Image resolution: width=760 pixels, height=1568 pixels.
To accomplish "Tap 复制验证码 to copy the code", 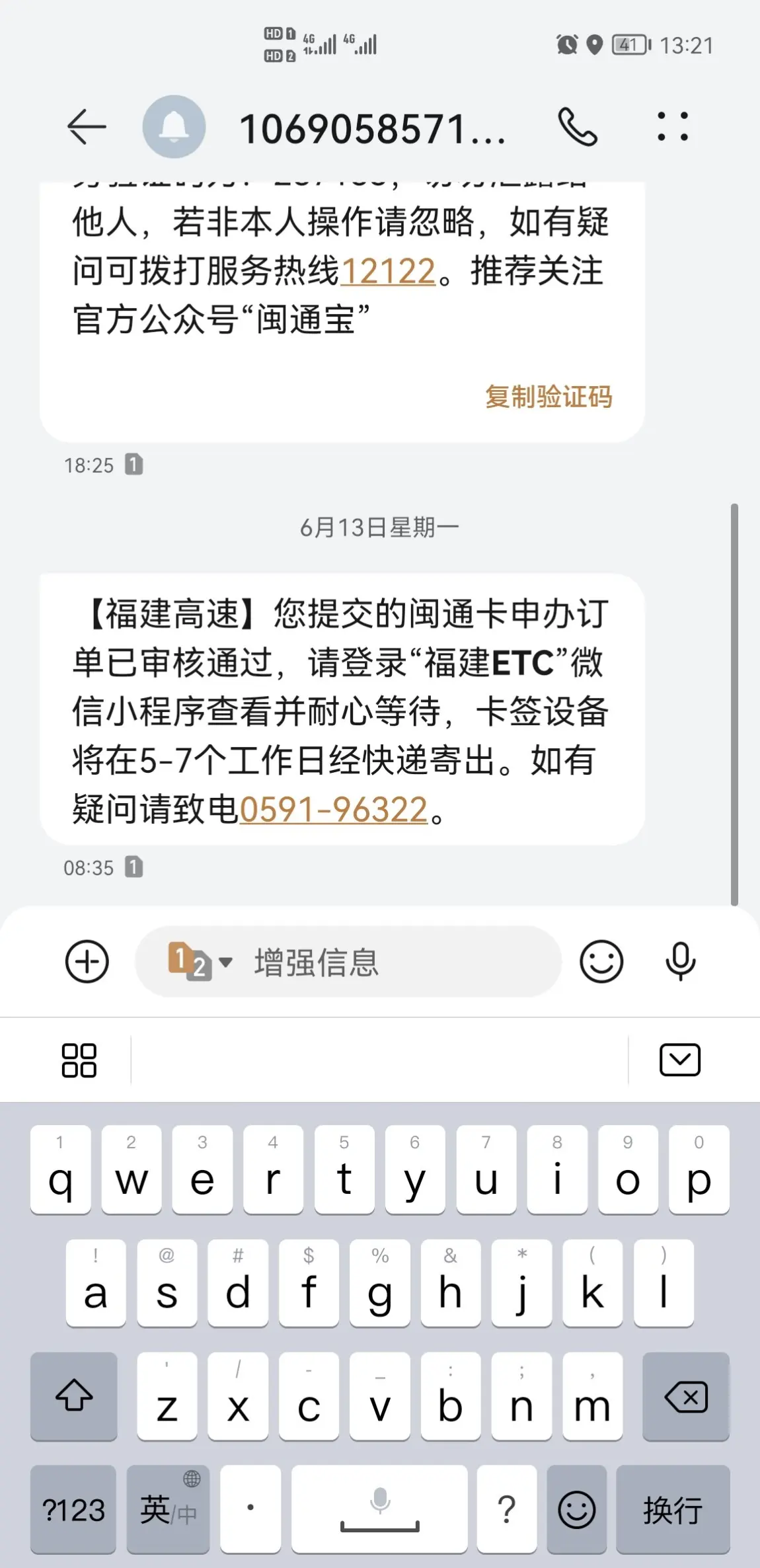I will [x=549, y=397].
